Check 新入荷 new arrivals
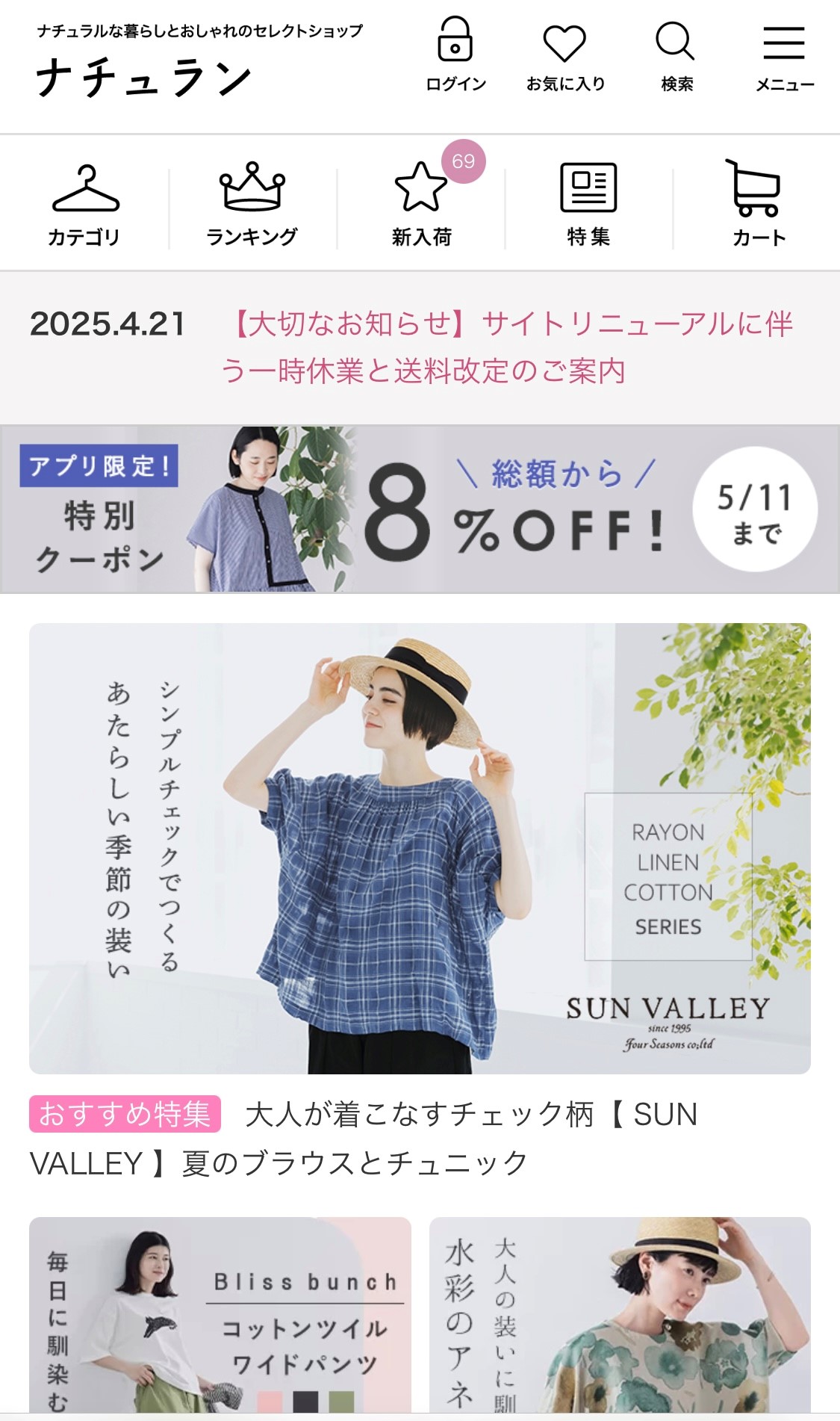The image size is (840, 1421). tap(421, 205)
